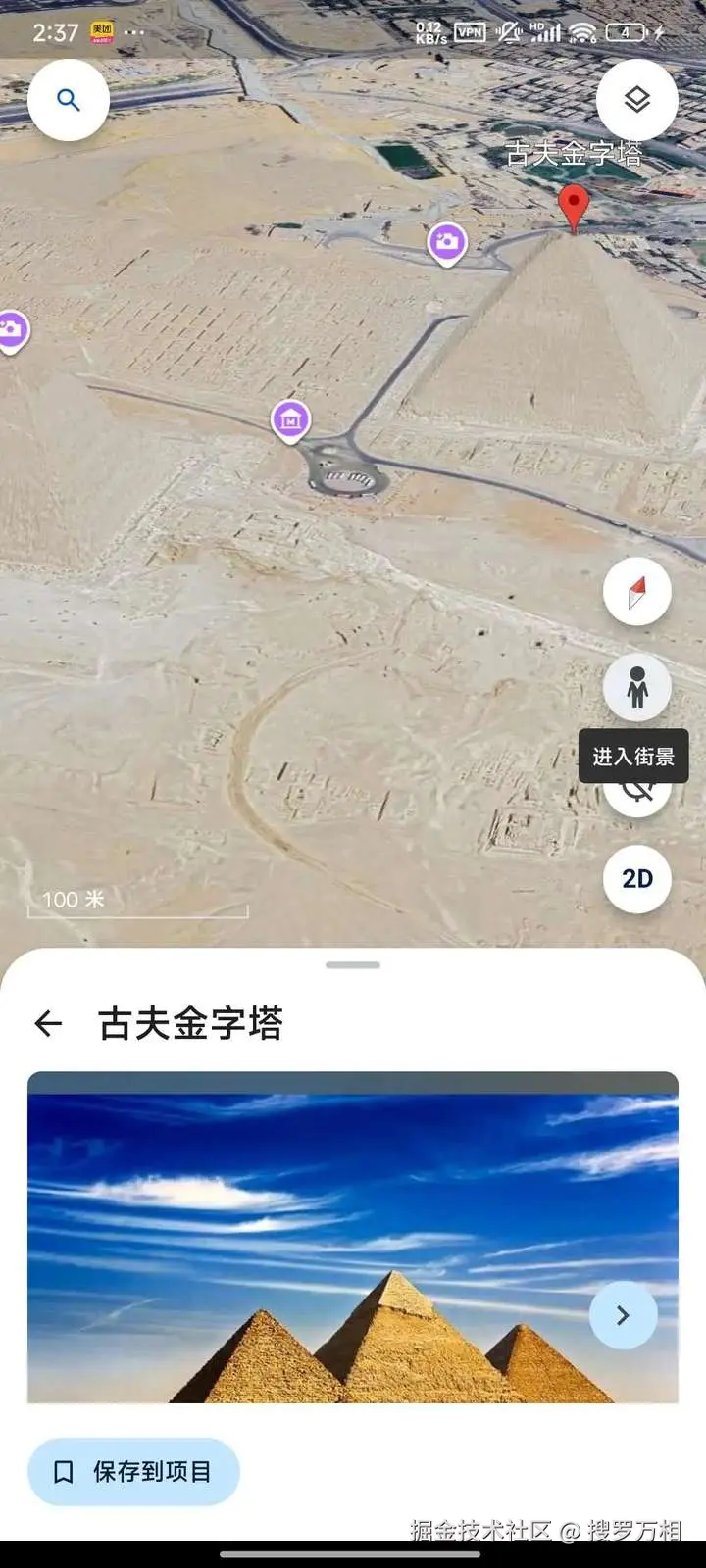
Task: Open the purple museum marker on the map
Action: pos(290,420)
